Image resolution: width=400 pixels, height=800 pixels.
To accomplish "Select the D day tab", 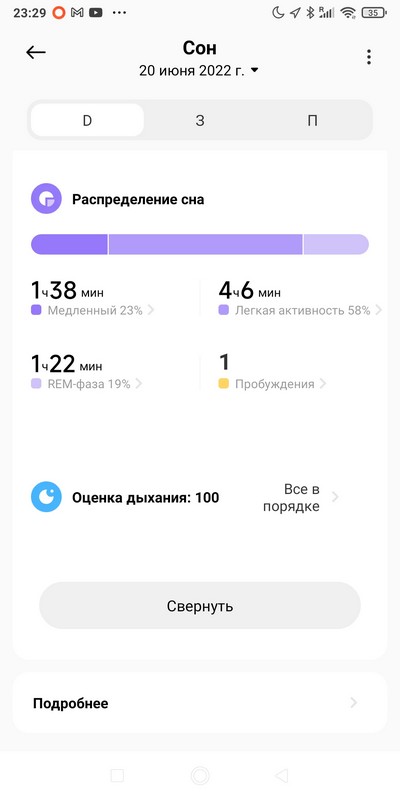I will [x=87, y=120].
